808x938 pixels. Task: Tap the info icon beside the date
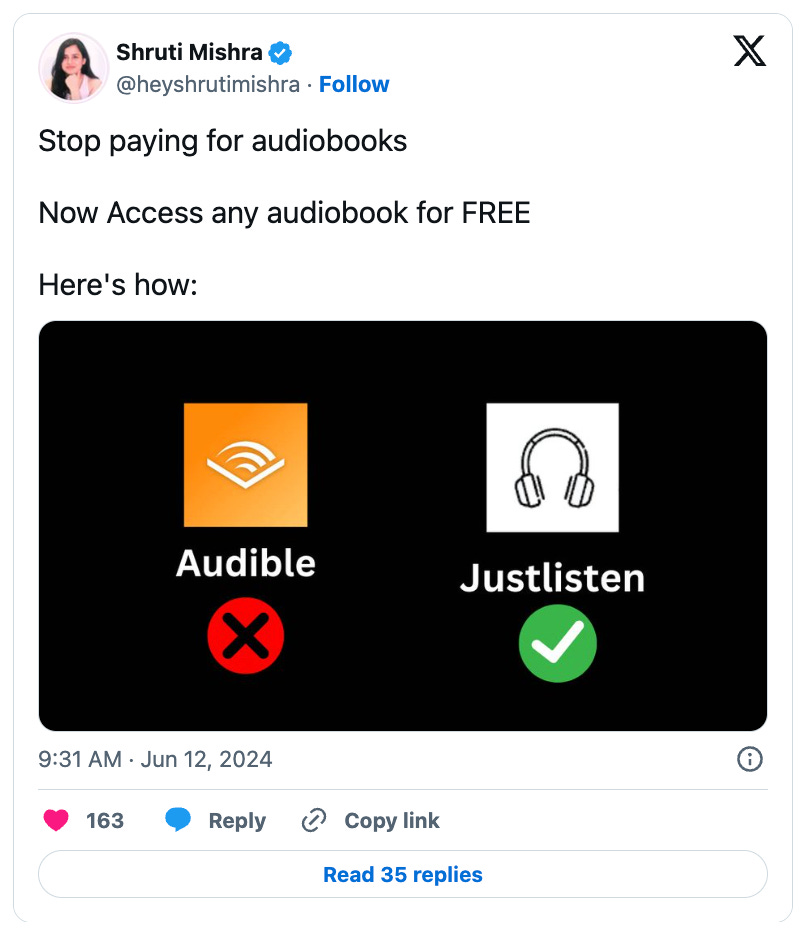click(749, 759)
